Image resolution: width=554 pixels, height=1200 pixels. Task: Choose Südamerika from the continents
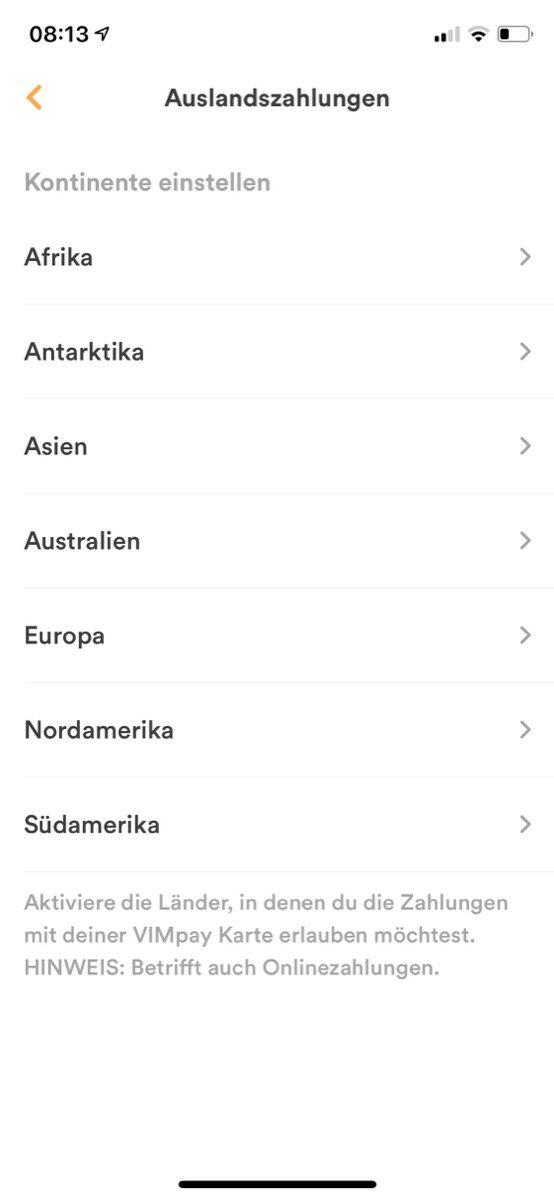click(277, 825)
